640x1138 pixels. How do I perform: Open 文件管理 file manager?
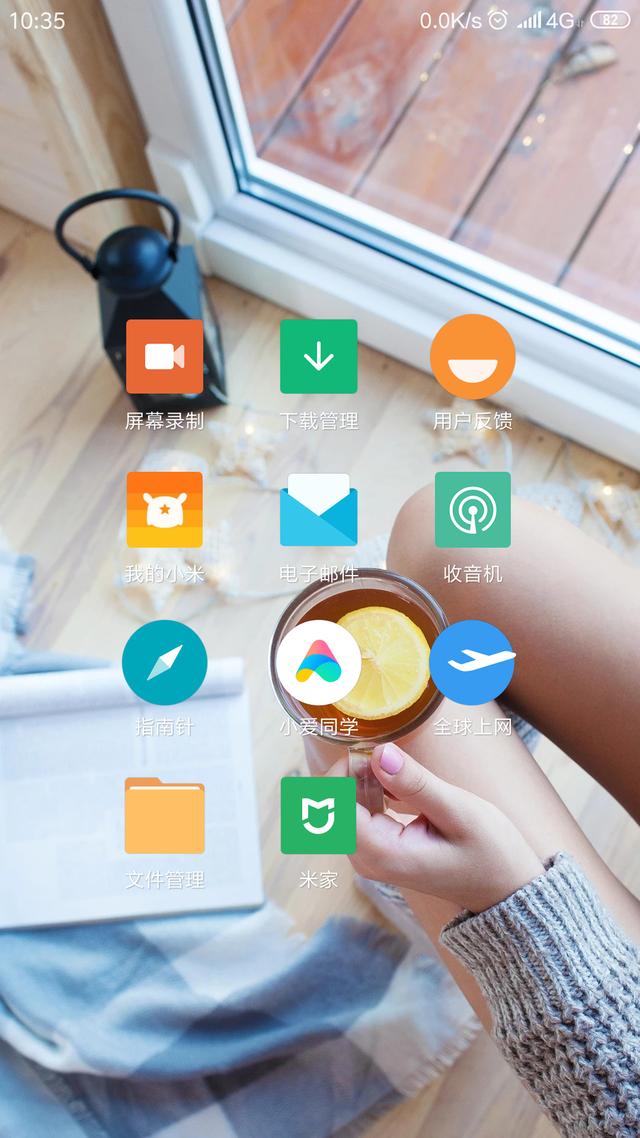pyautogui.click(x=164, y=816)
